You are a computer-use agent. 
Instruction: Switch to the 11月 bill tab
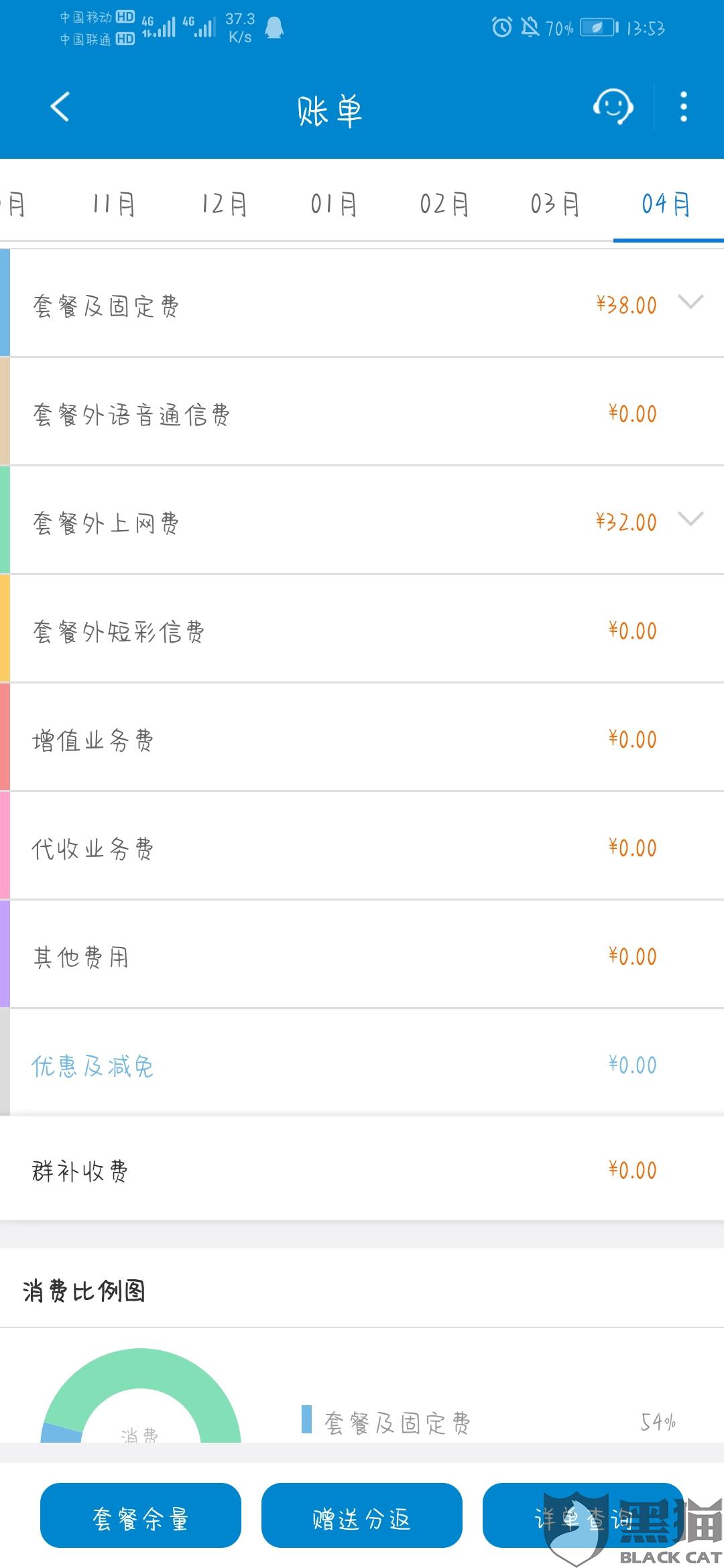[114, 204]
